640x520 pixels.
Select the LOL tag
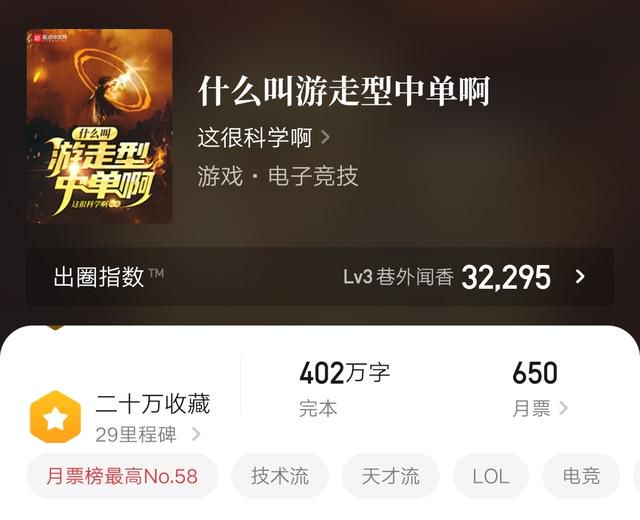click(x=490, y=476)
